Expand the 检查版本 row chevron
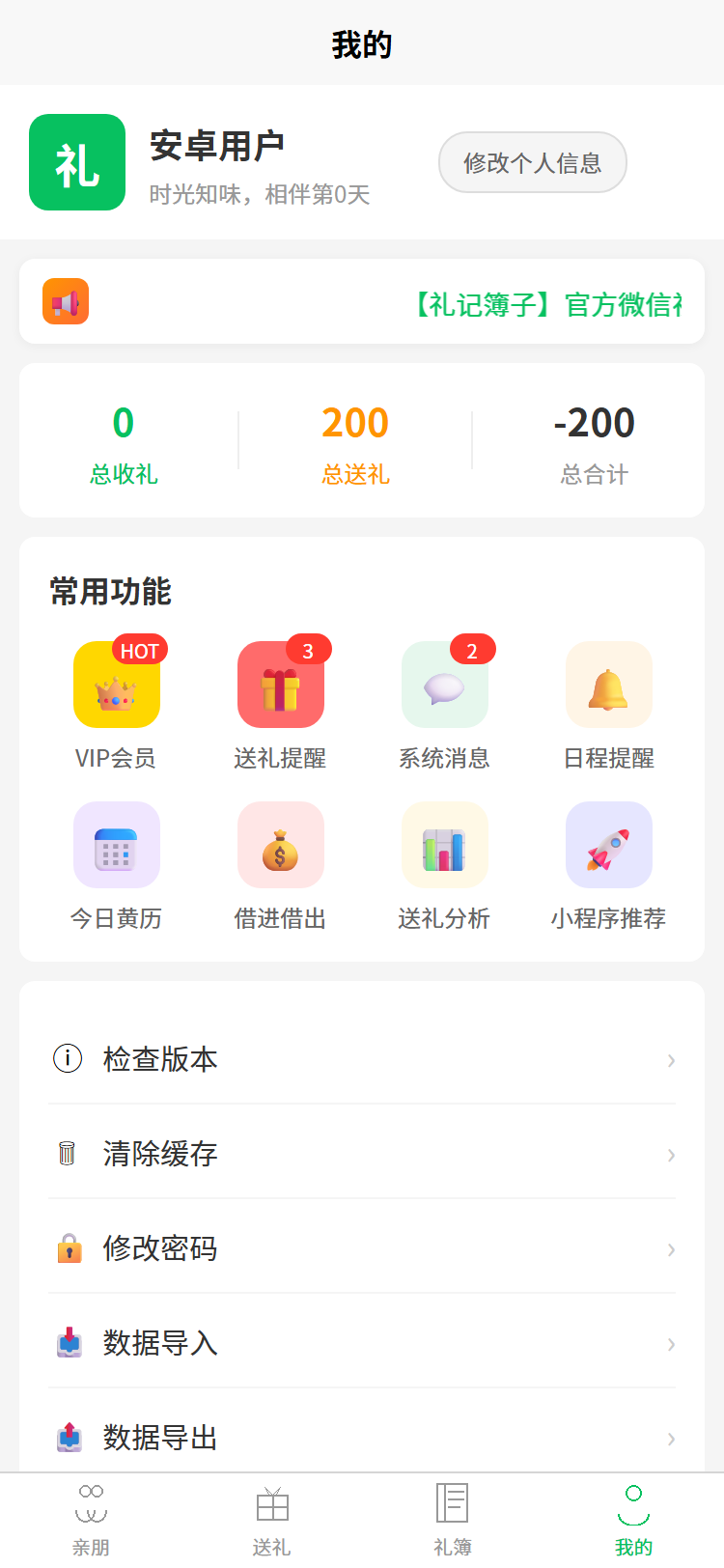 coord(671,1060)
